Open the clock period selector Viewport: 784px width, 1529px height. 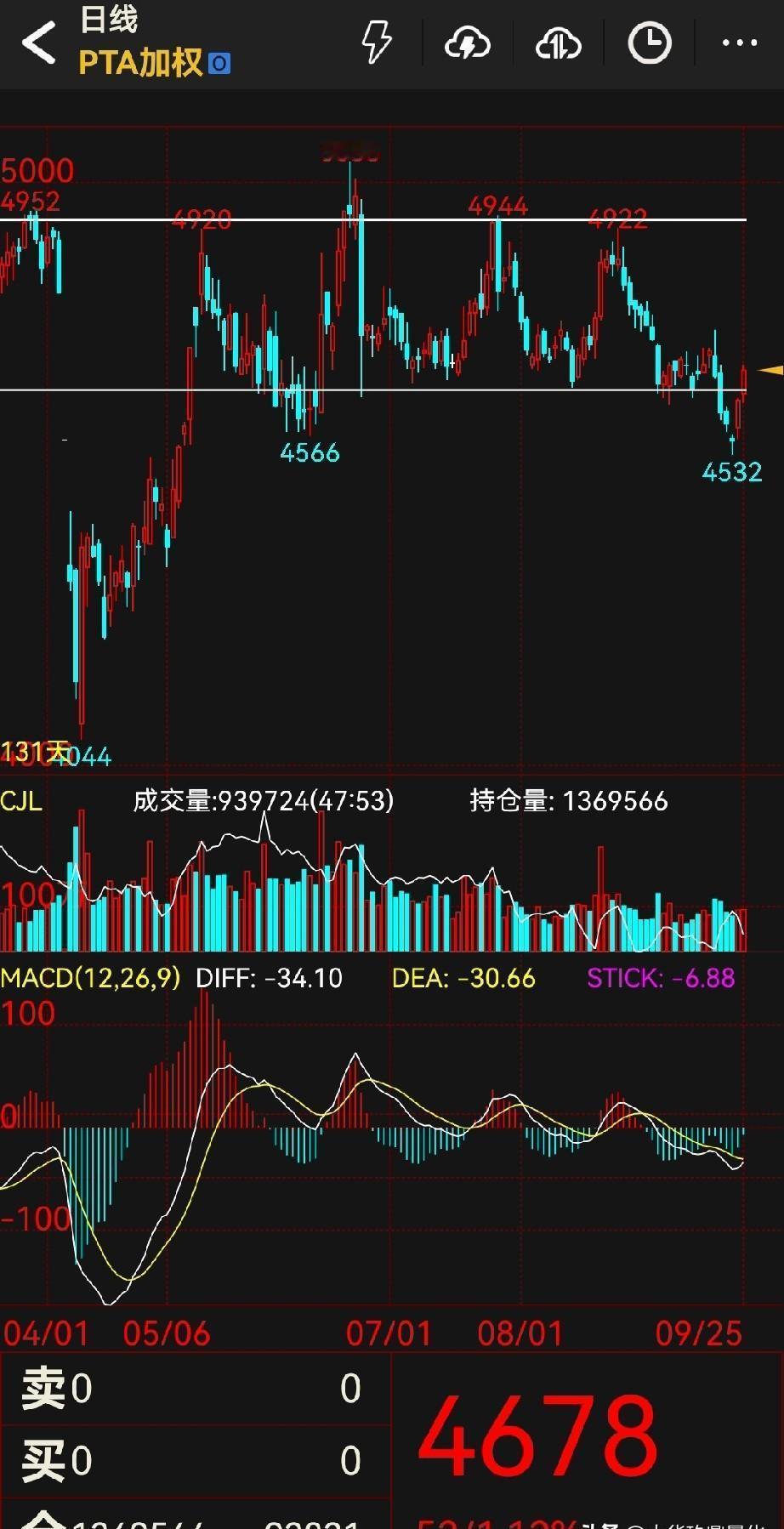pos(650,43)
